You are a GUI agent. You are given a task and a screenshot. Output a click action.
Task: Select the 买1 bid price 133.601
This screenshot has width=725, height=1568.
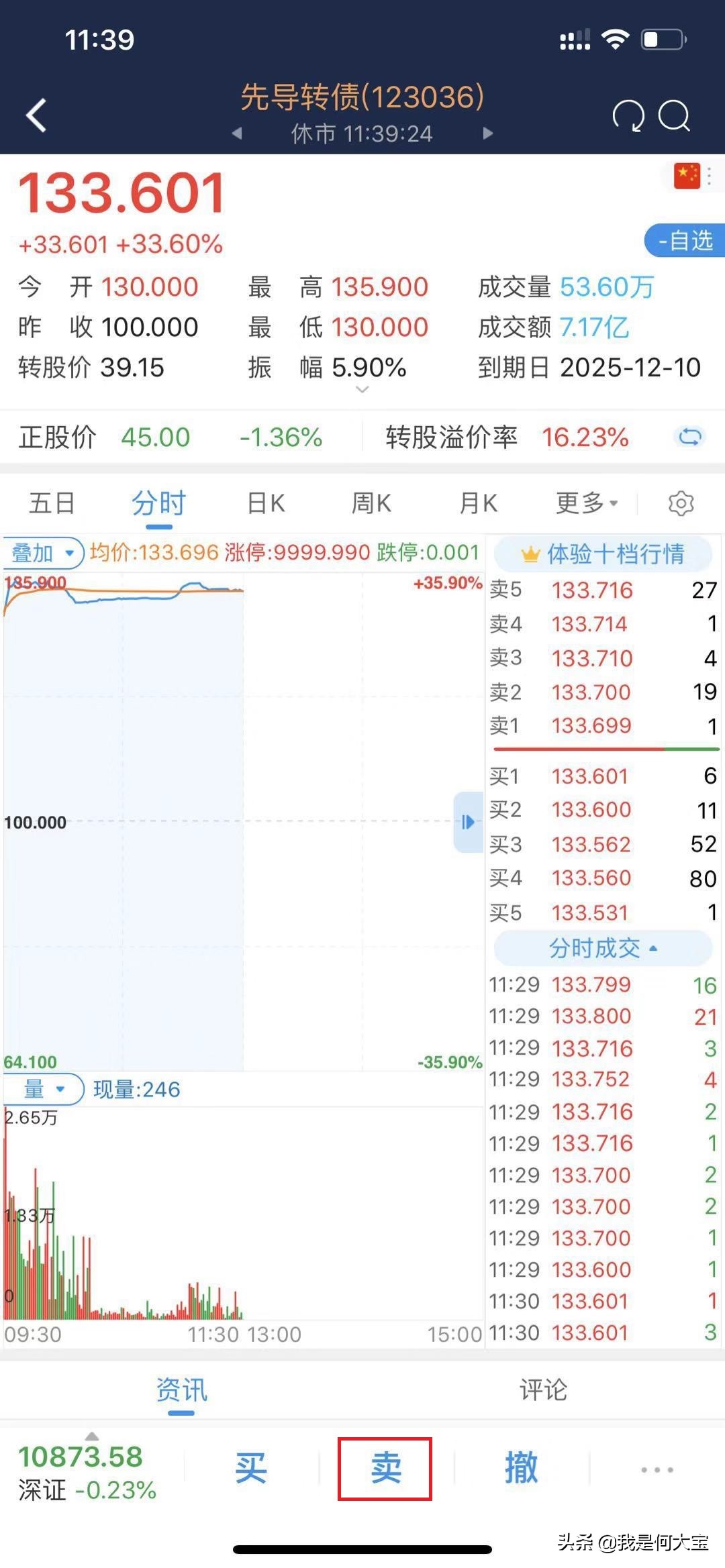(591, 776)
